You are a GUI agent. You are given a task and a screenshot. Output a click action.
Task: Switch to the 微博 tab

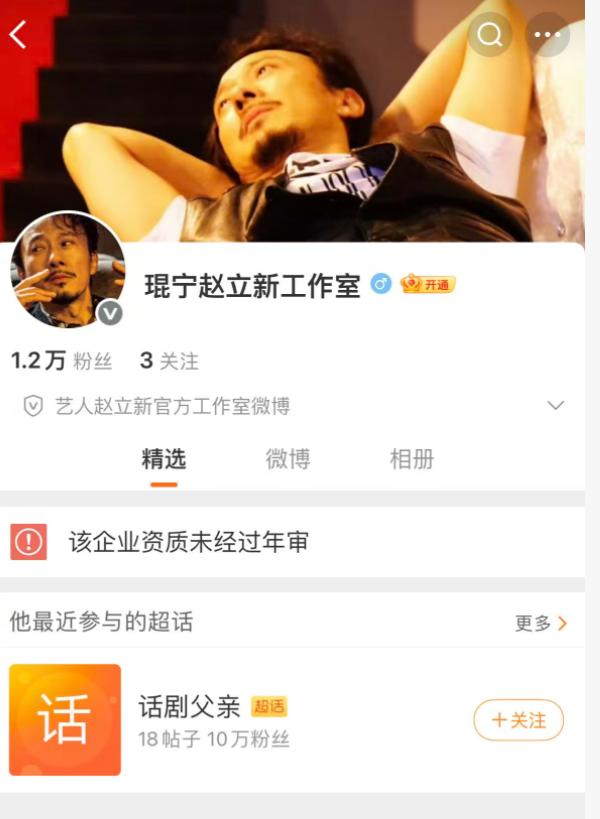287,460
